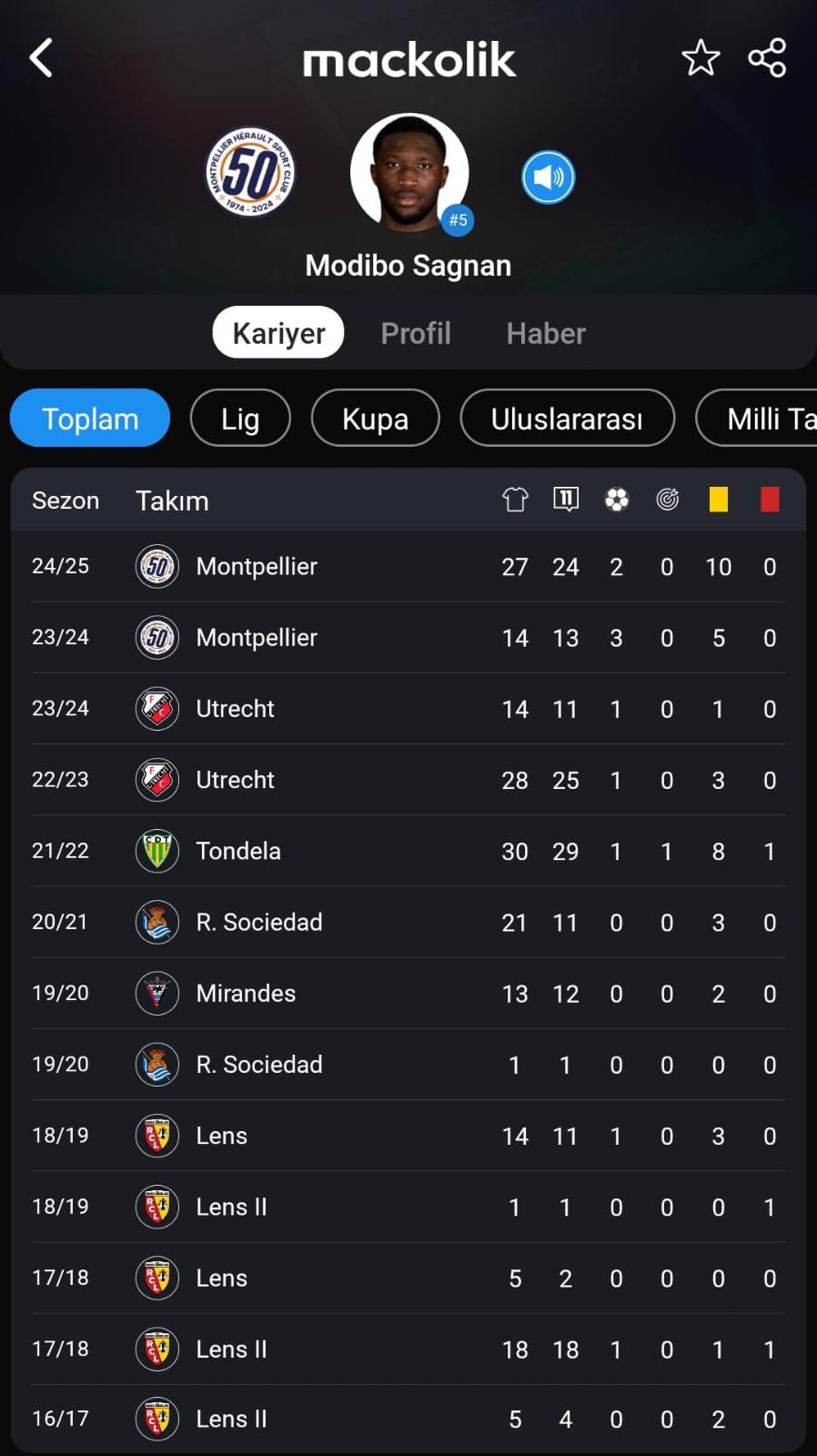Add Modibo Sagnan to favorites with the star icon
Viewport: 817px width, 1456px height.
(x=701, y=58)
